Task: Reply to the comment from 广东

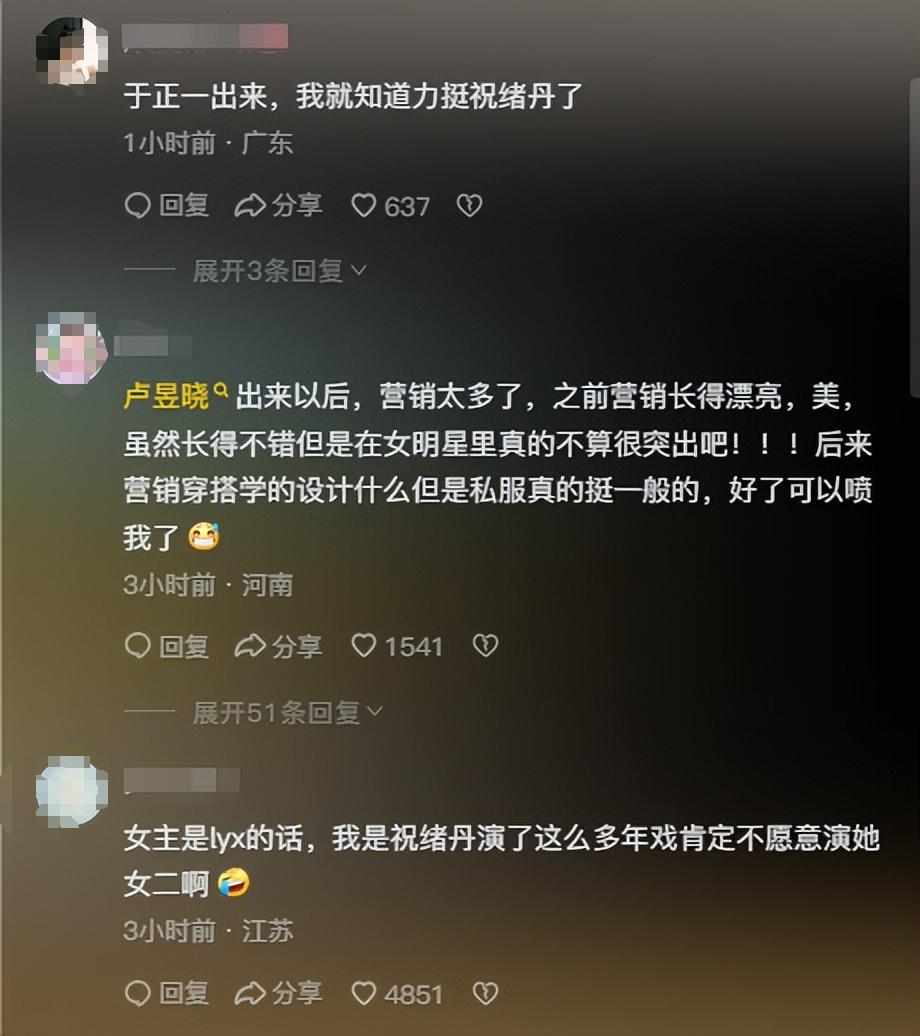Action: [166, 206]
